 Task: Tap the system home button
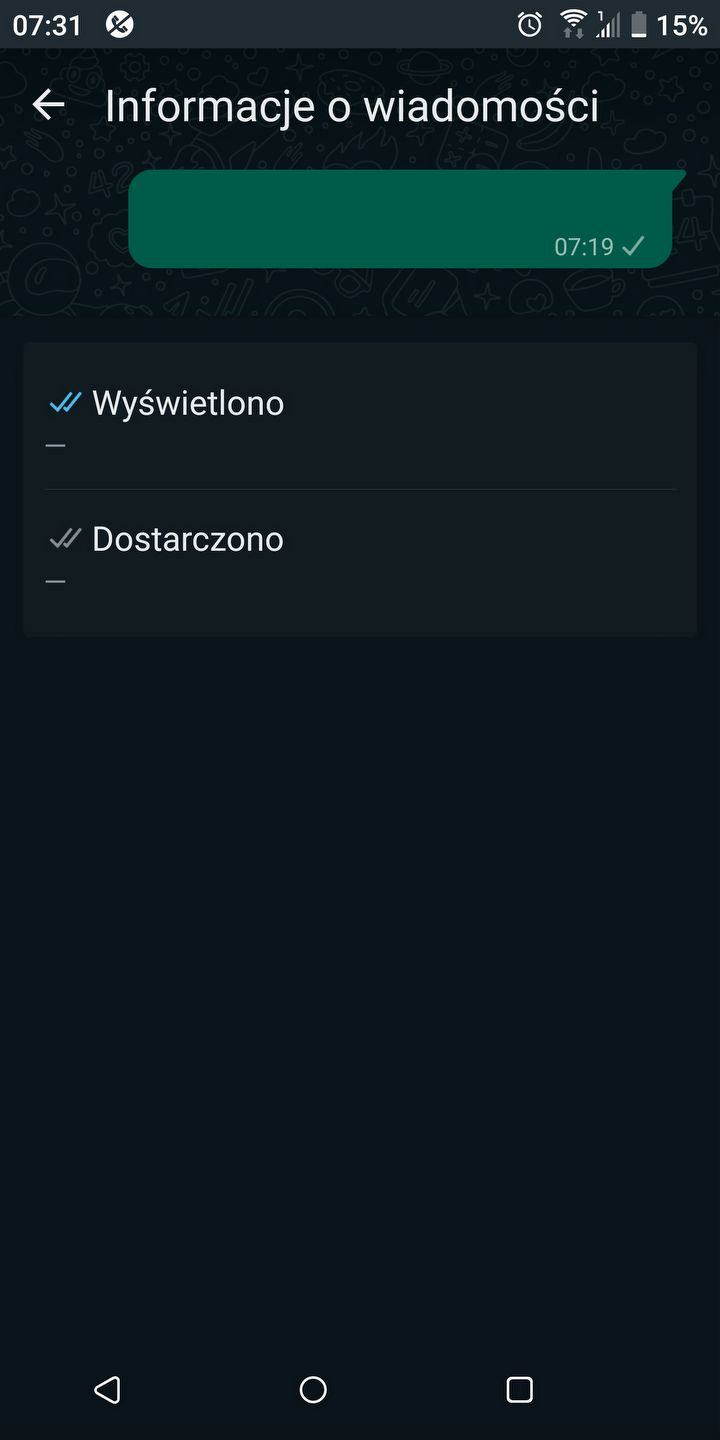coord(313,1389)
